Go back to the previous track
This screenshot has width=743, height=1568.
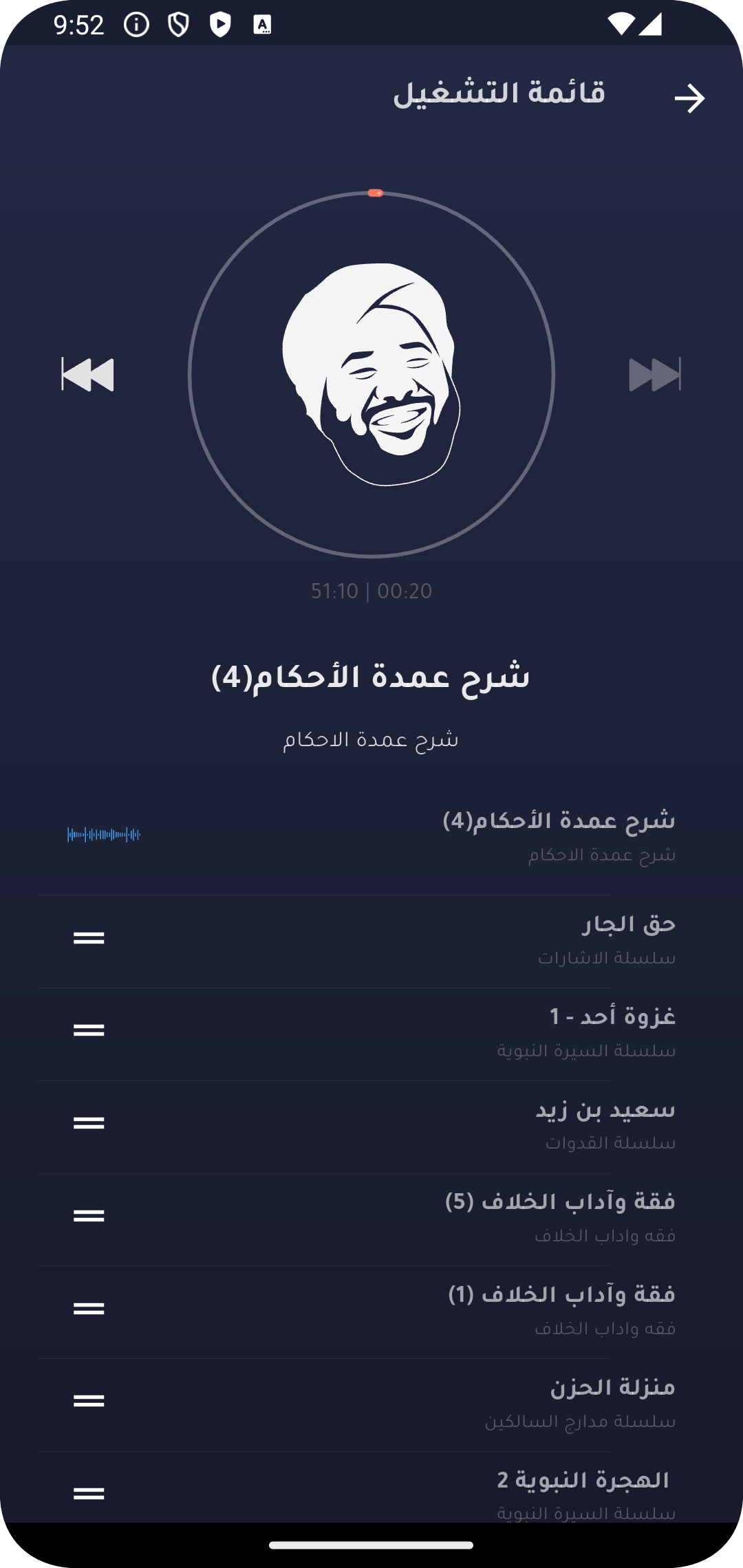[x=88, y=374]
